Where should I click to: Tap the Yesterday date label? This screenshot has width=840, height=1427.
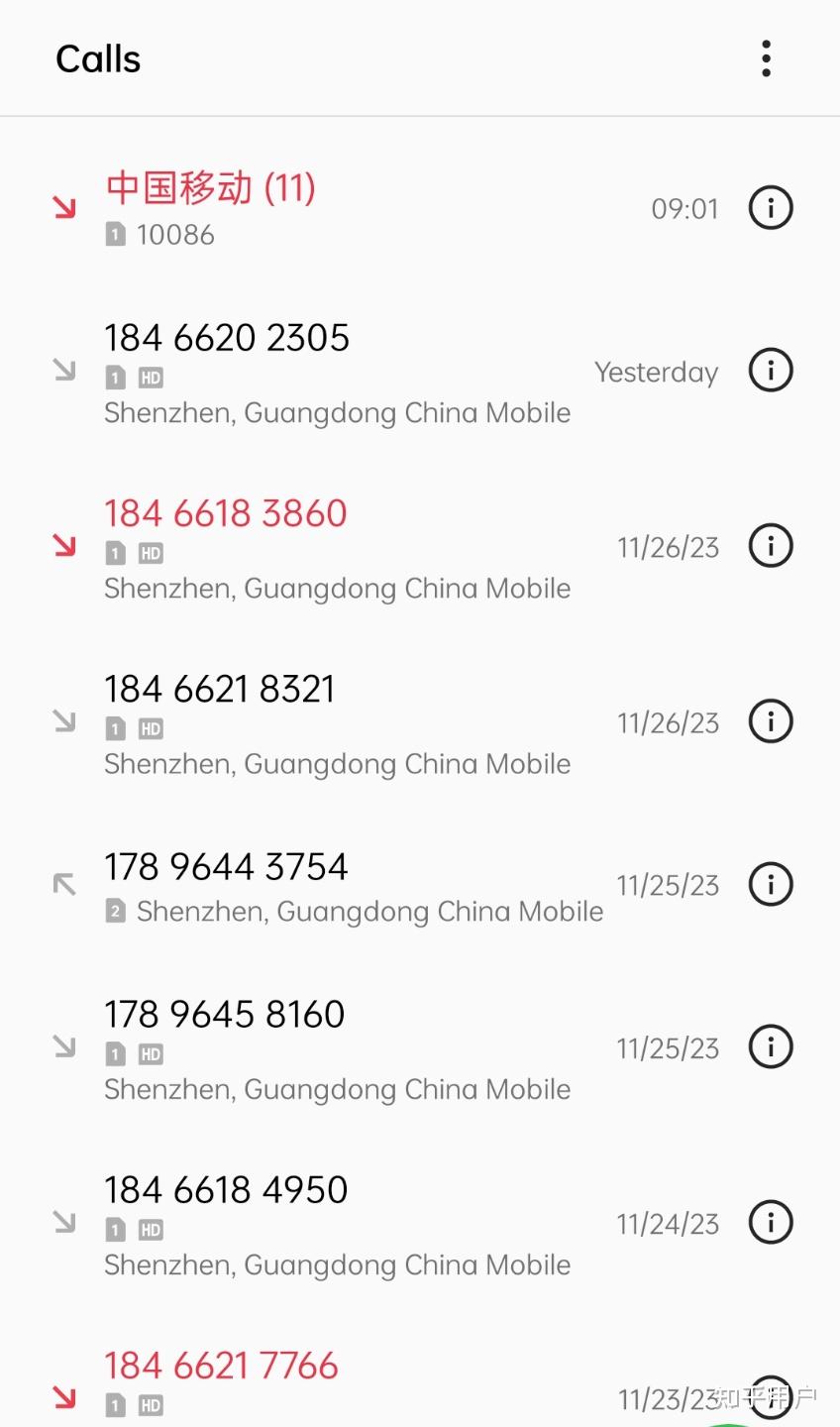(656, 372)
